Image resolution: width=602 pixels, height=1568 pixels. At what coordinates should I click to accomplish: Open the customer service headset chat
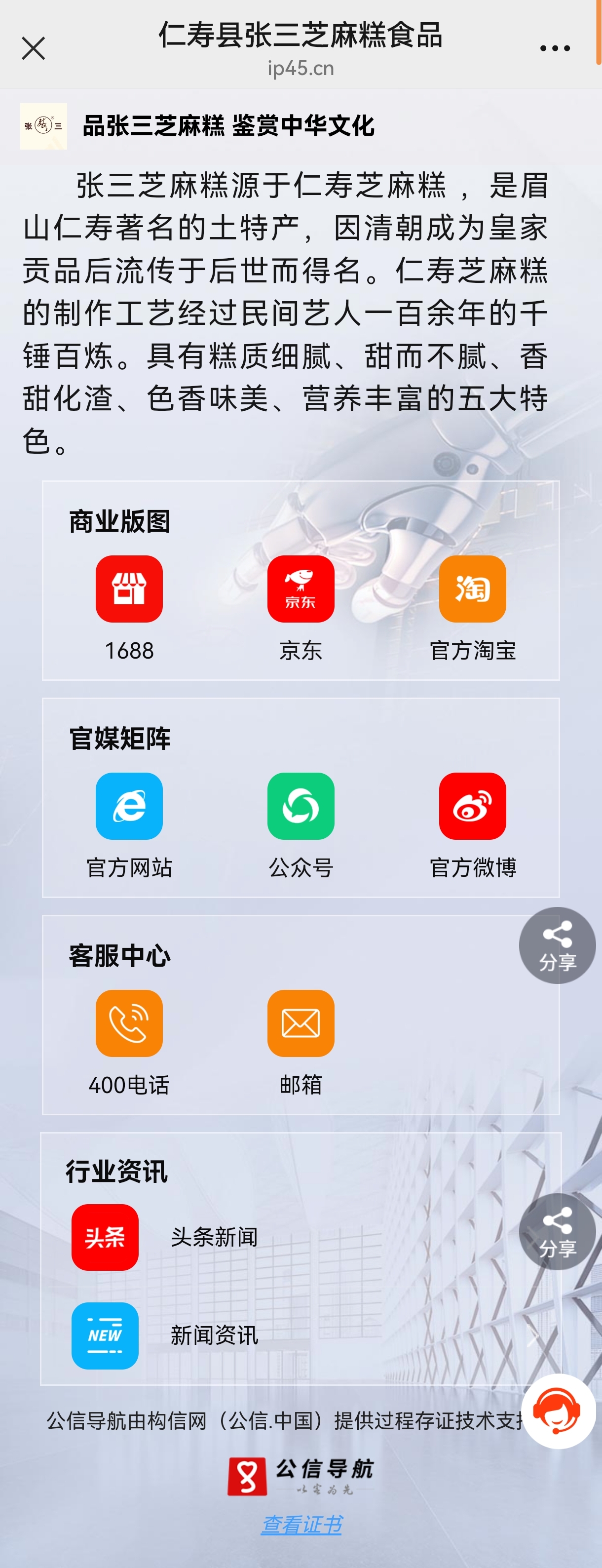click(558, 1411)
